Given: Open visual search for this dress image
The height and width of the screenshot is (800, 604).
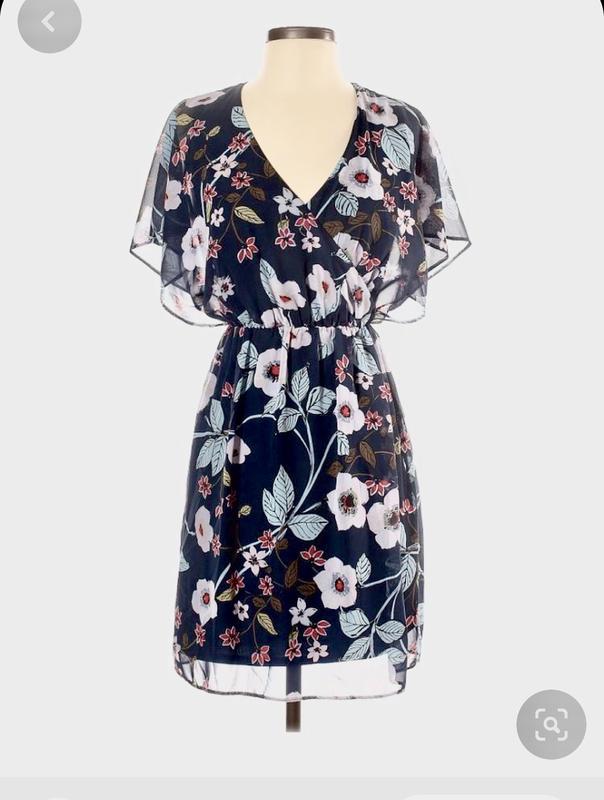Looking at the screenshot, I should (x=551, y=724).
